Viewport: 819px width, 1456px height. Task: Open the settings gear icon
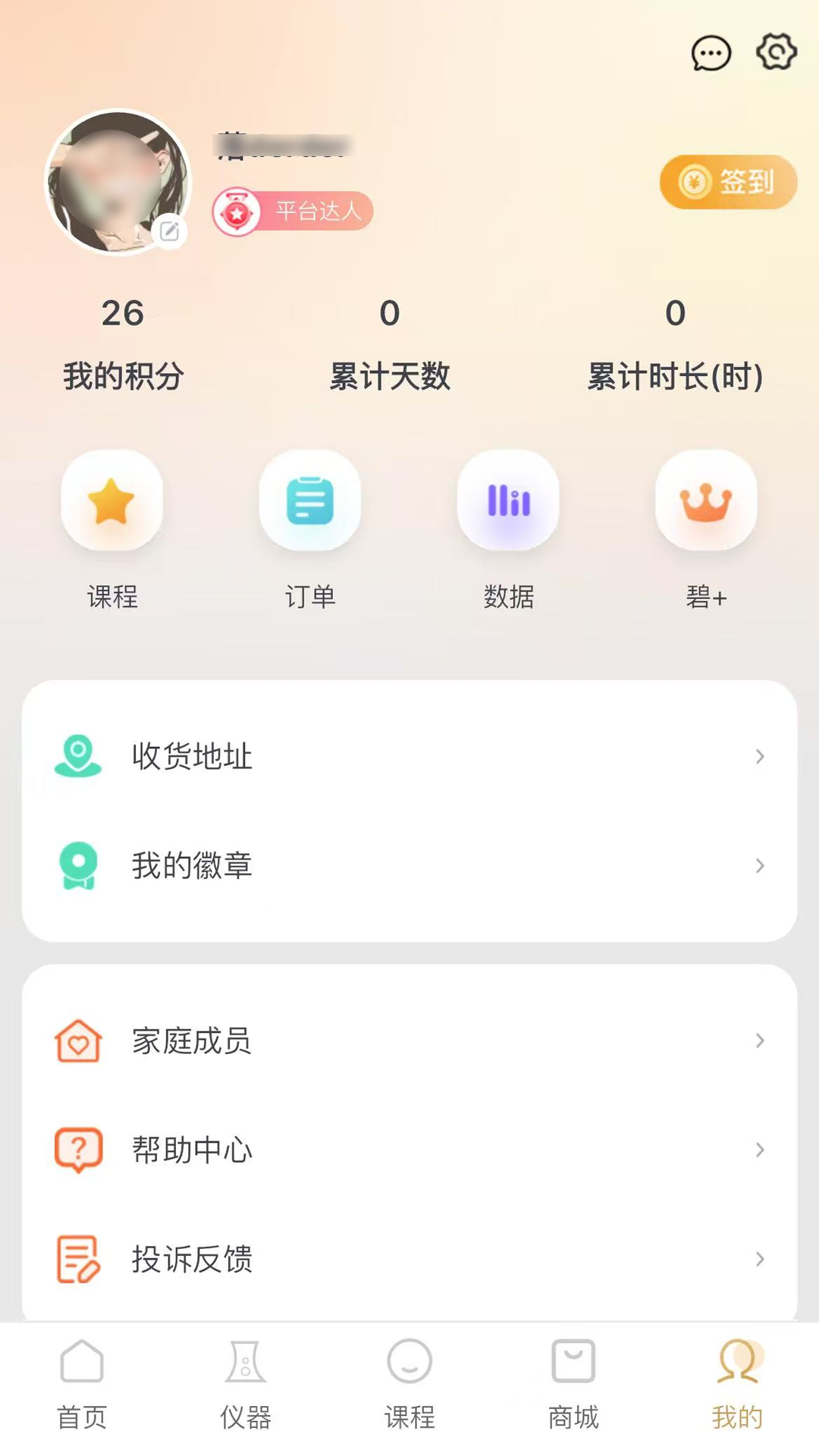[x=775, y=53]
